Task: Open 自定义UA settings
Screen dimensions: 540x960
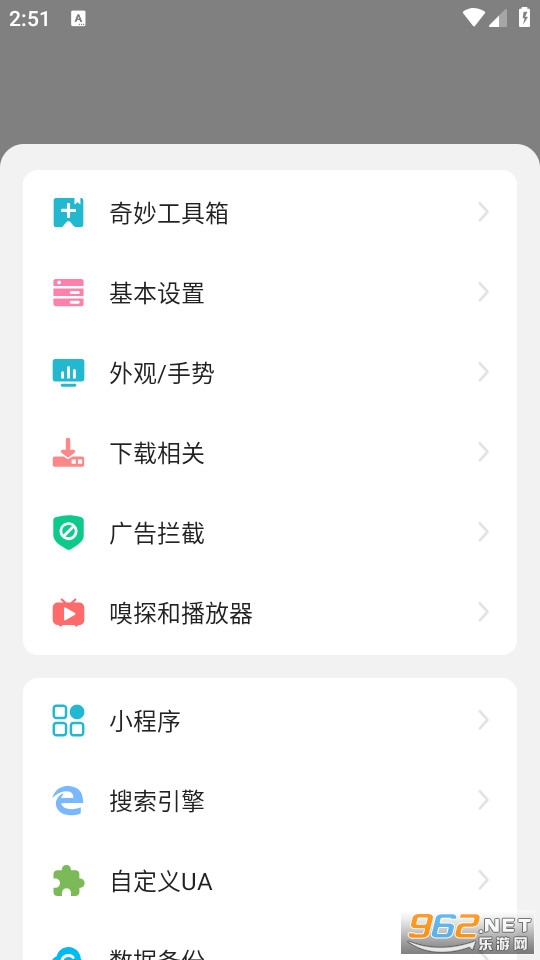Action: coord(270,881)
